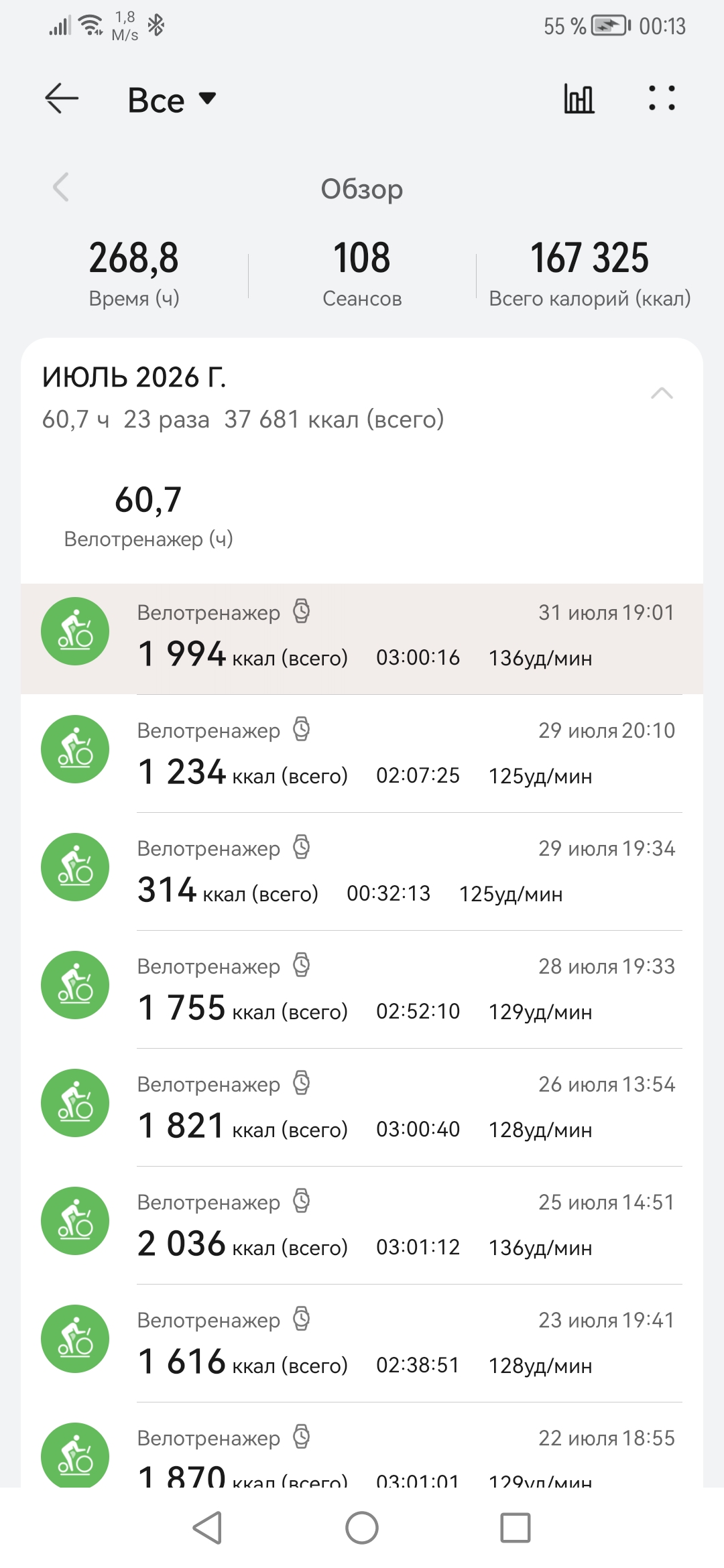Viewport: 724px width, 1568px height.
Task: Open the 25 июля 14:51 workout
Action: tap(362, 1226)
